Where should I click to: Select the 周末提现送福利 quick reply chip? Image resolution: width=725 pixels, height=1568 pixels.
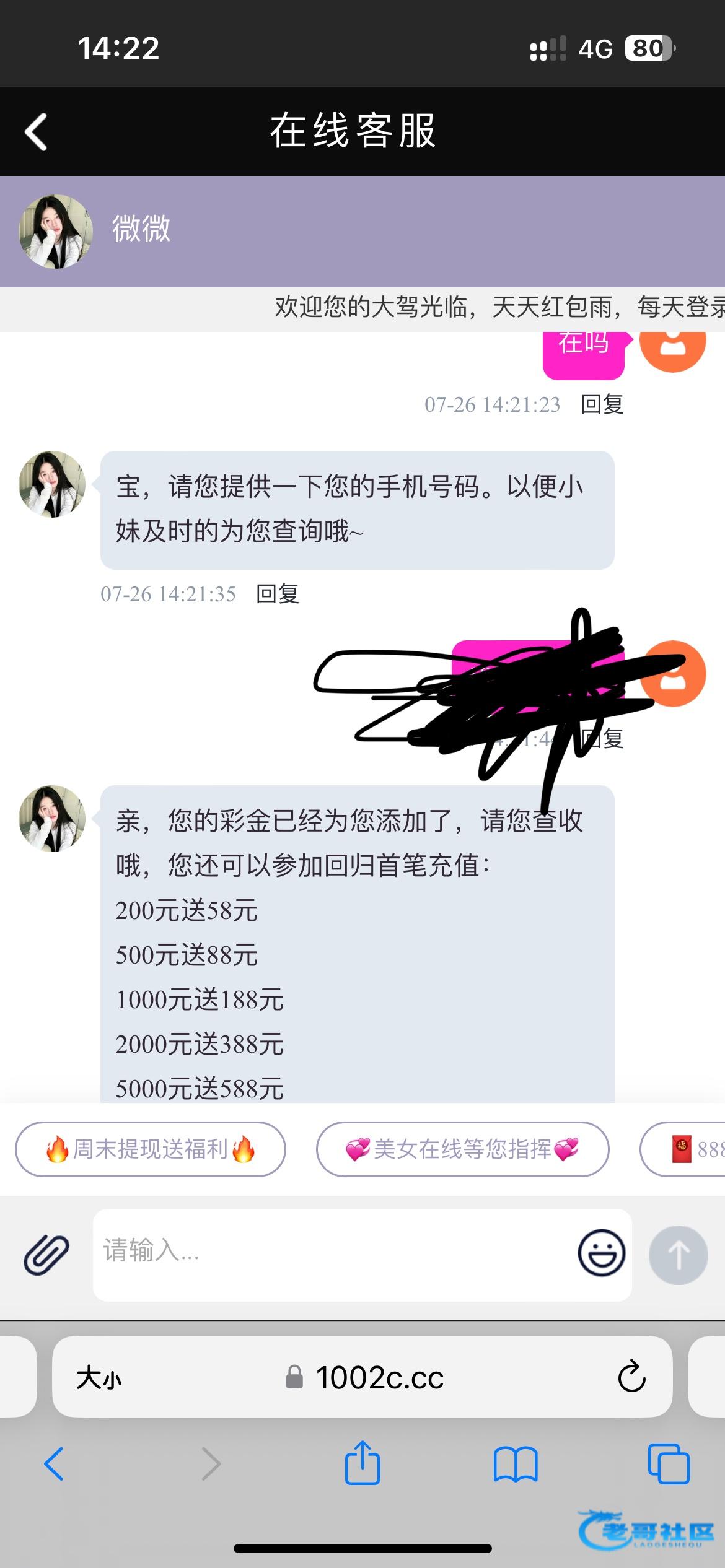coord(151,1149)
